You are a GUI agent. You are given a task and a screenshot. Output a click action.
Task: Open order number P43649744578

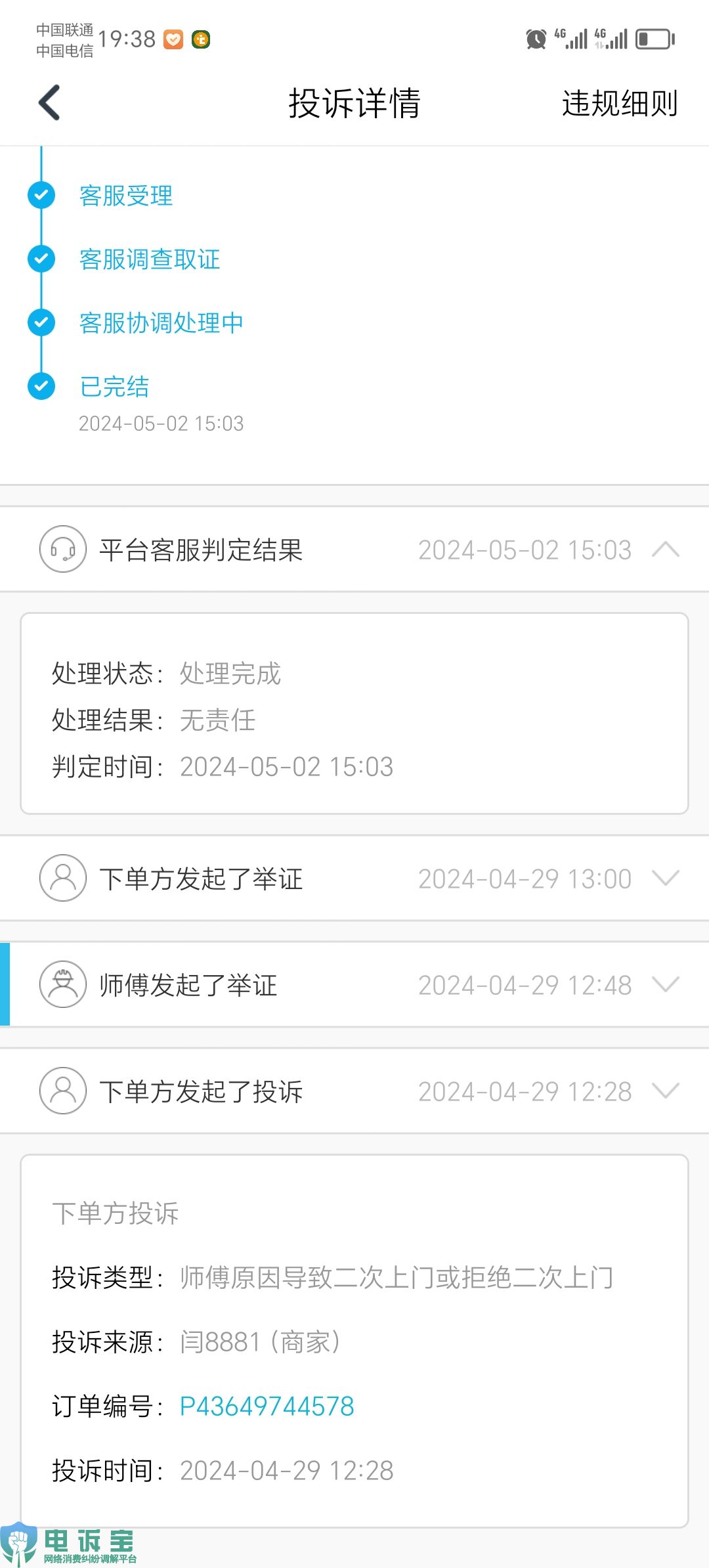click(x=267, y=1406)
